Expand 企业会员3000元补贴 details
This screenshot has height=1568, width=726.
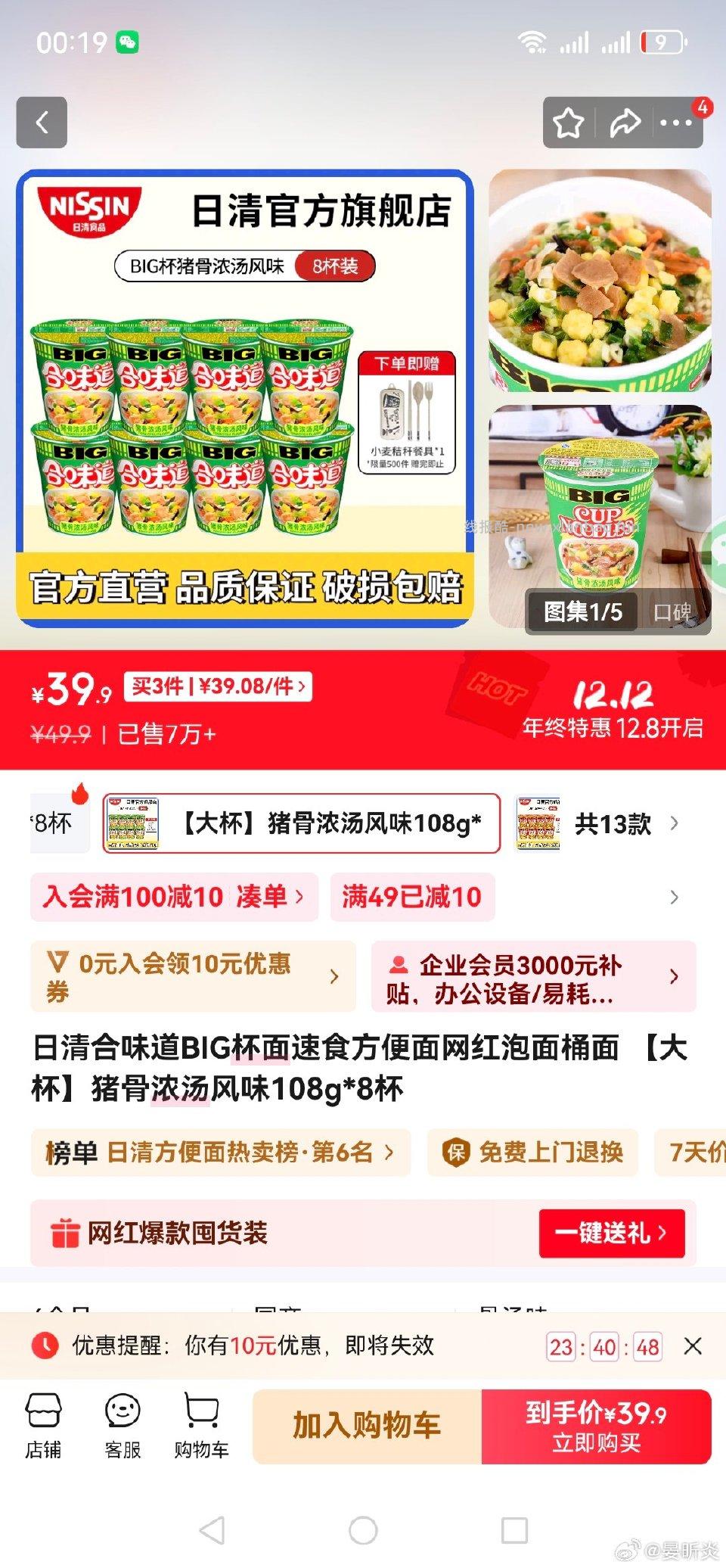[x=529, y=977]
